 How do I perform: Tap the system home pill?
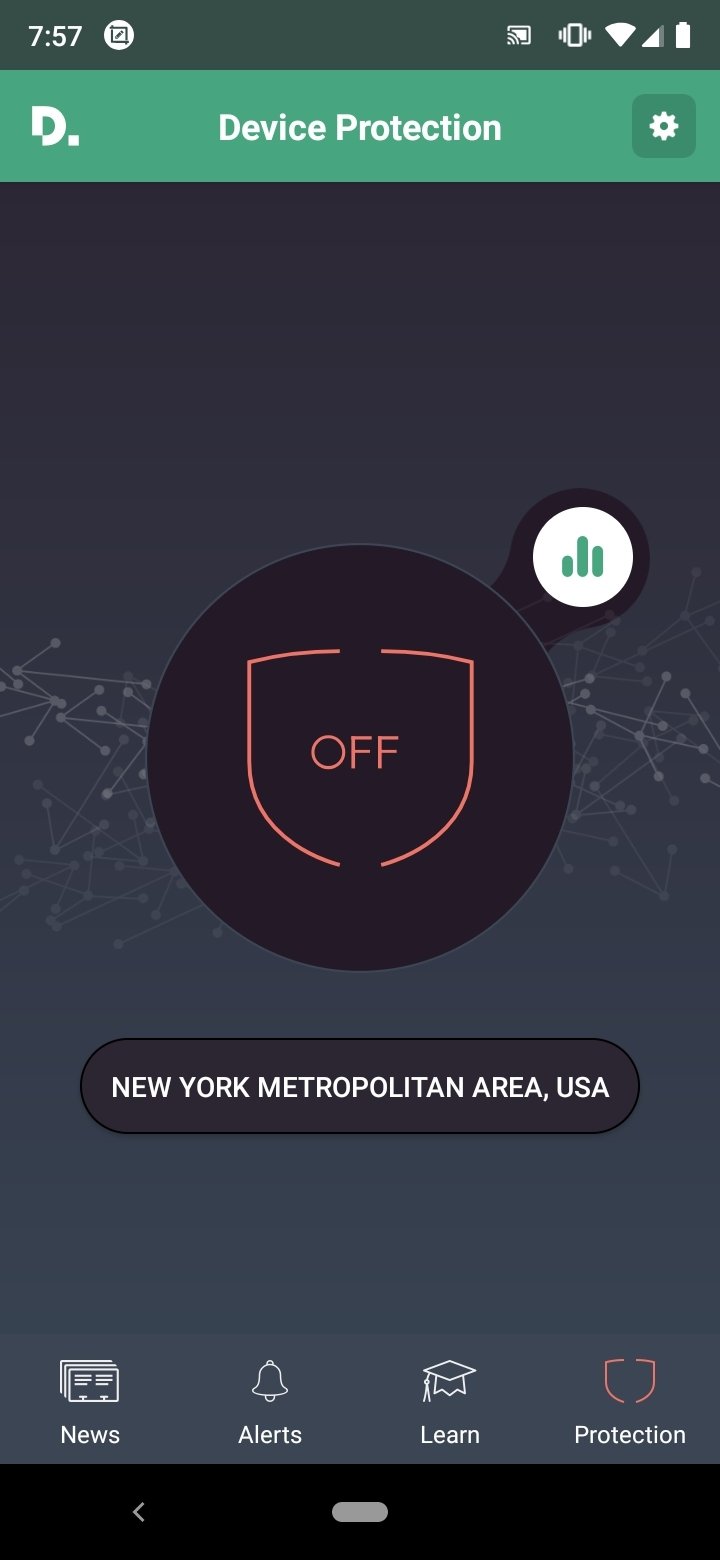tap(360, 1512)
